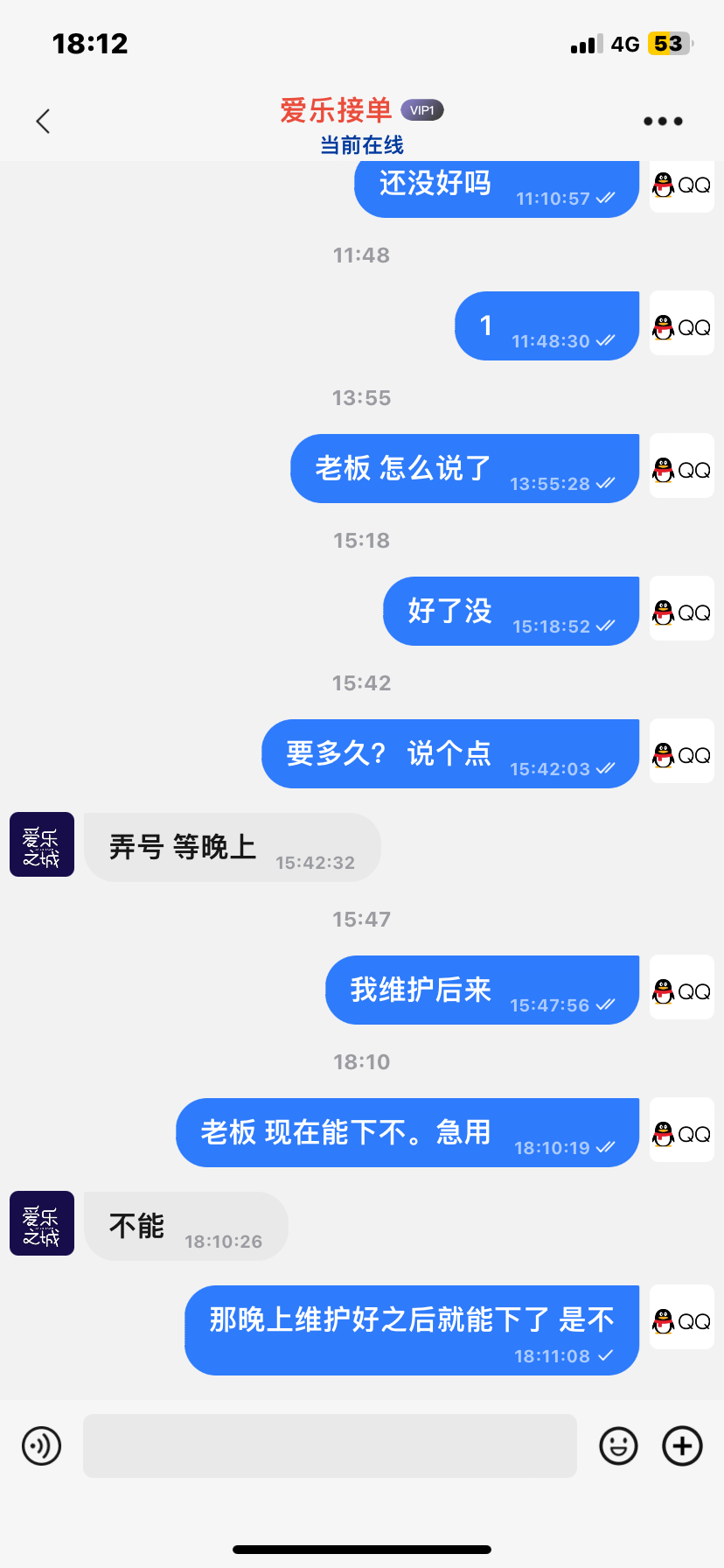Open QQ avatar next to 我维护后来 message
This screenshot has width=724, height=1568.
click(x=682, y=988)
